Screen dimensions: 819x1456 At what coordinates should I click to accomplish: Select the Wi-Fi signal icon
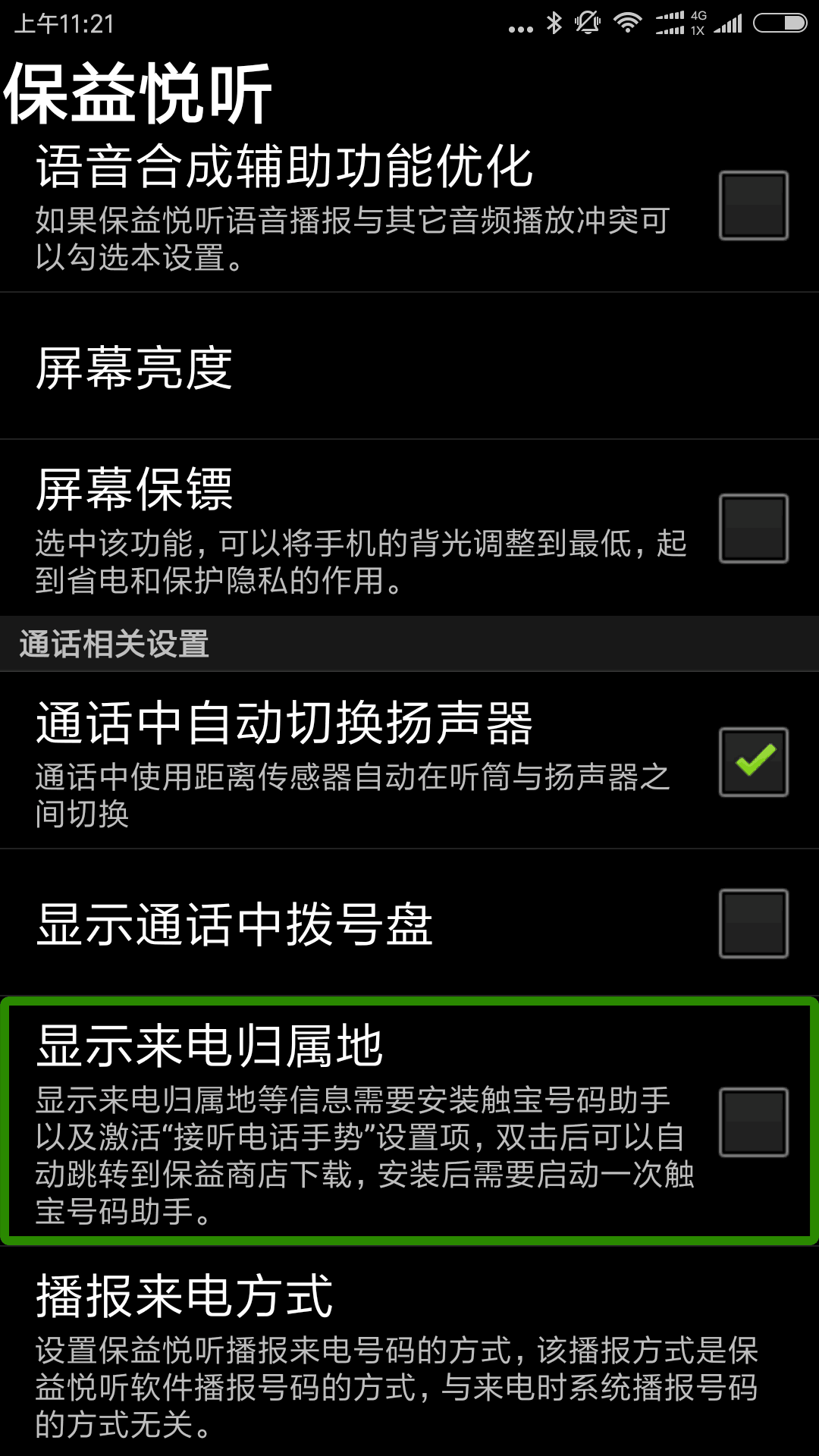pyautogui.click(x=629, y=23)
